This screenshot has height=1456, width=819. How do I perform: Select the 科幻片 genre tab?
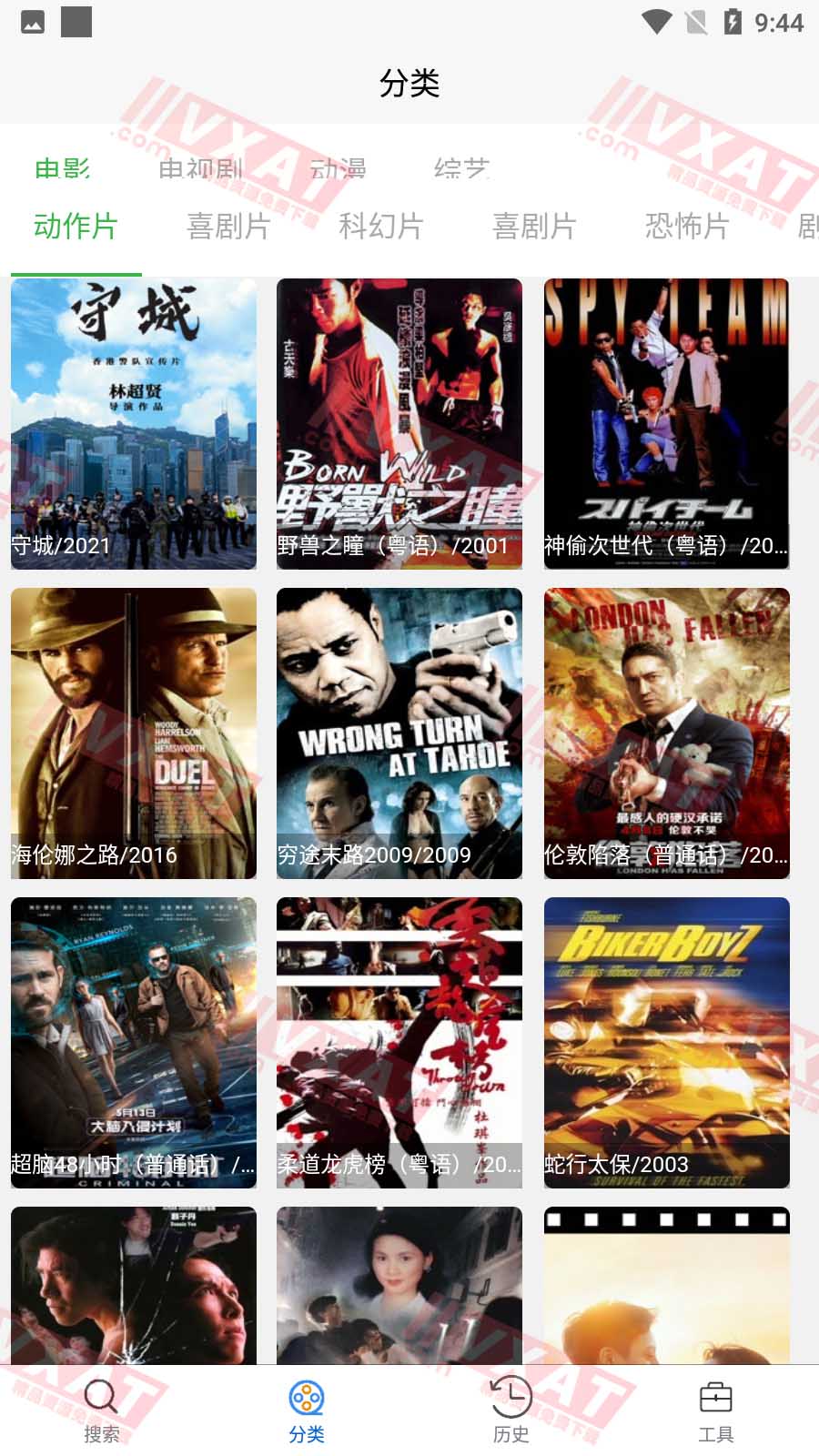(381, 226)
